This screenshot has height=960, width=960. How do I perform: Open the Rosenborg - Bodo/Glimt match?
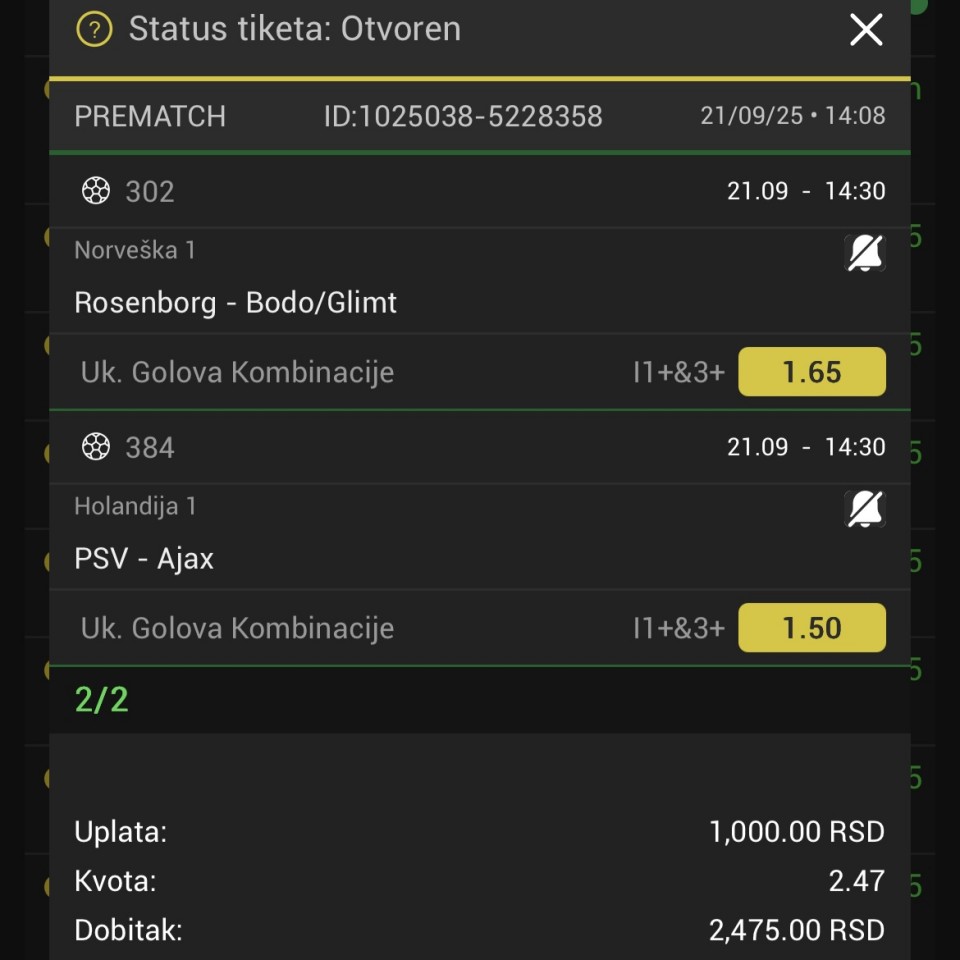tap(236, 302)
